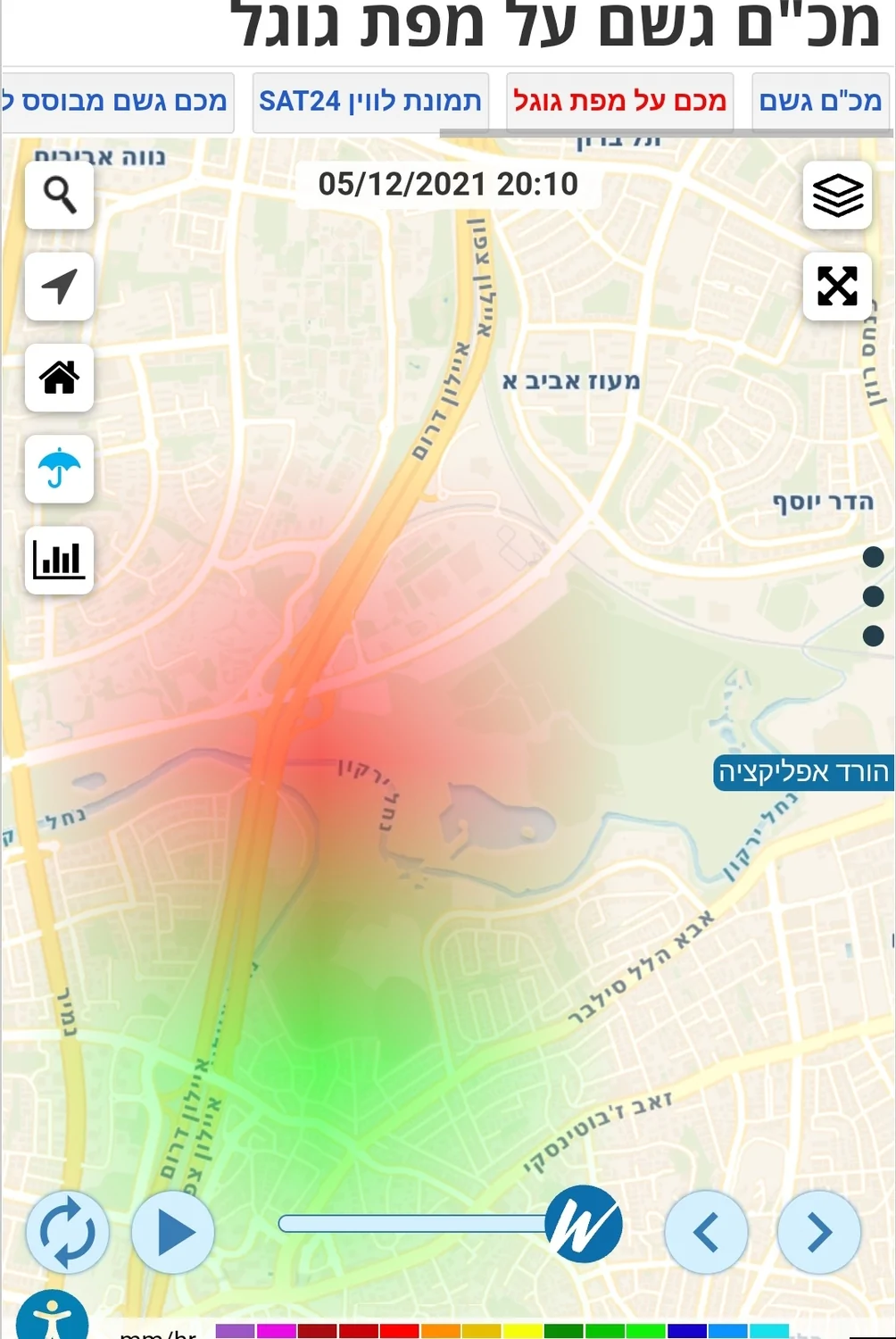Open the bar chart statistics

click(59, 561)
